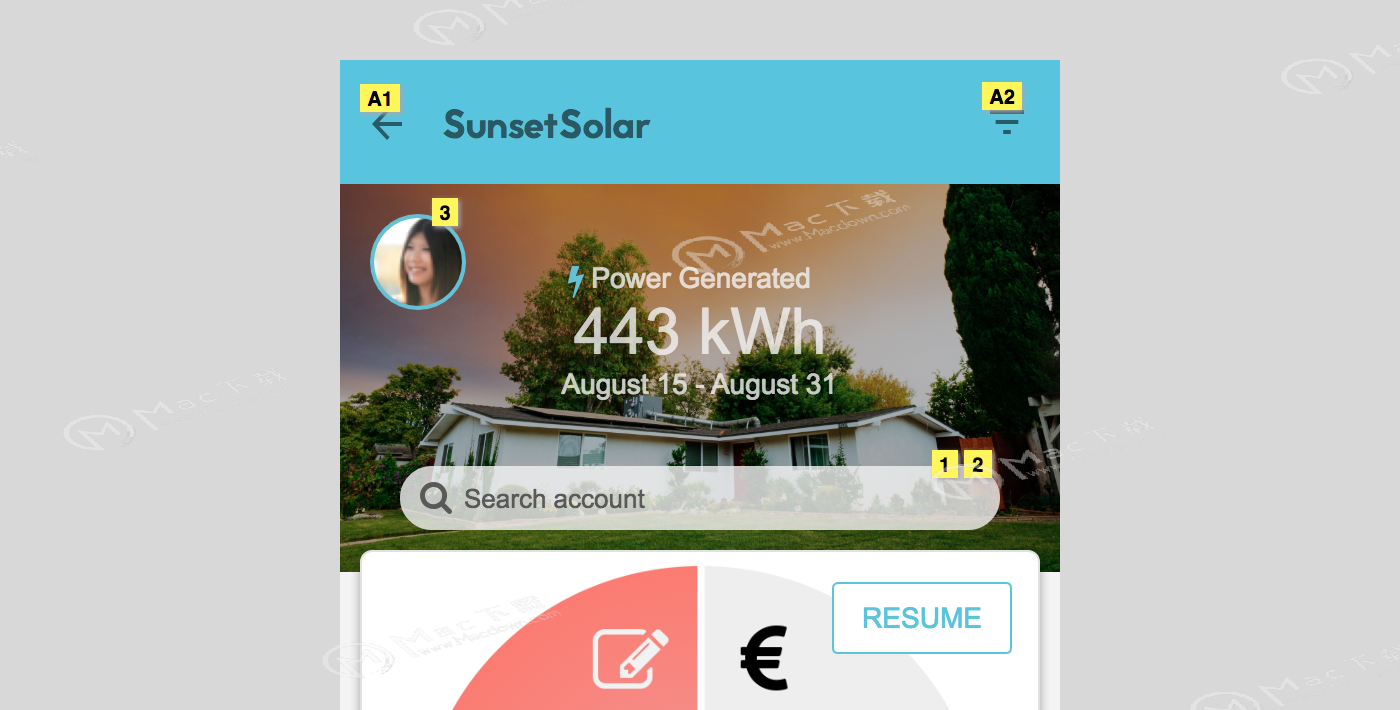The width and height of the screenshot is (1400, 710).
Task: Tap the RESUME button
Action: [x=921, y=618]
